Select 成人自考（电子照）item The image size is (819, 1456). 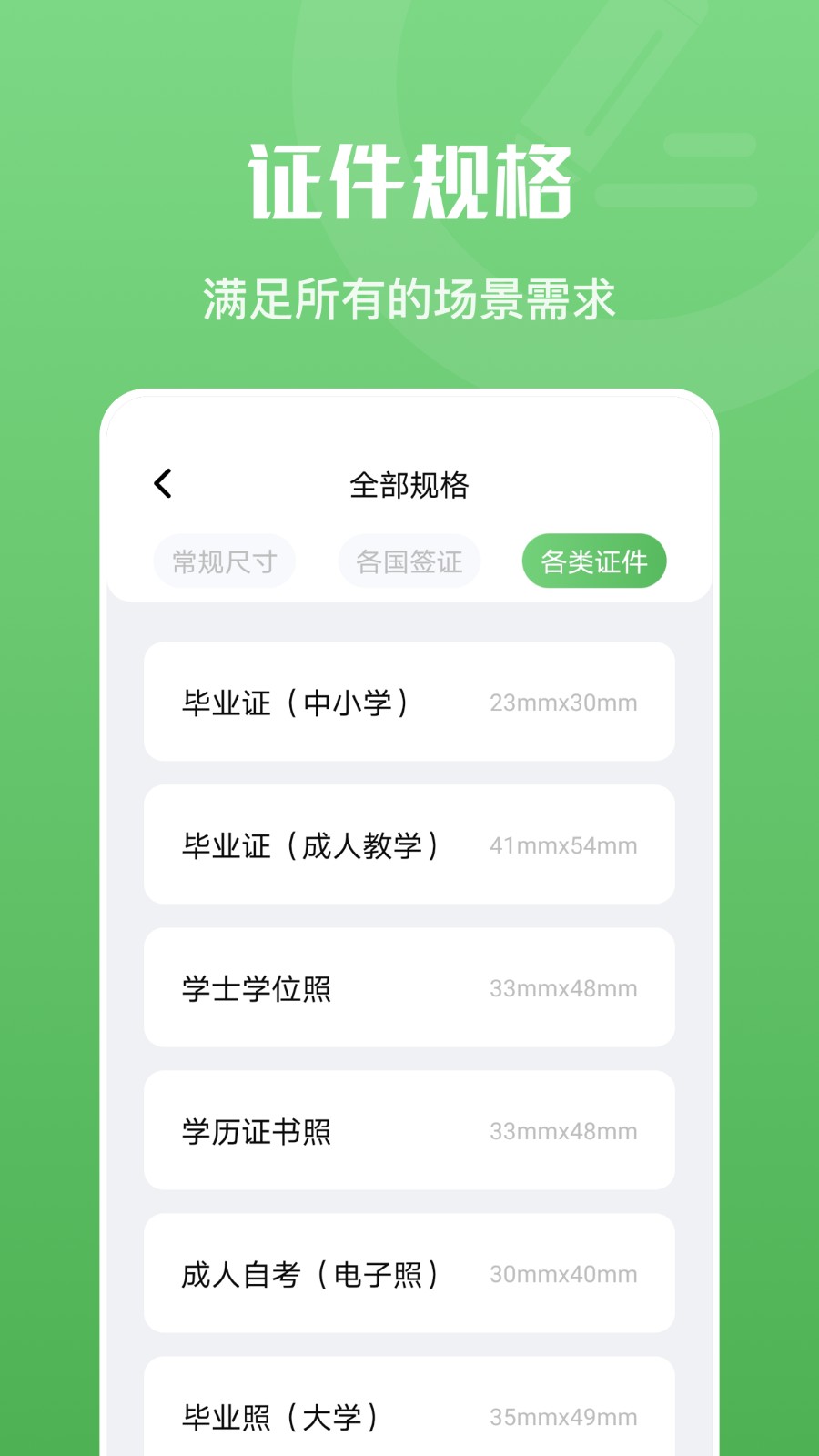[409, 1274]
